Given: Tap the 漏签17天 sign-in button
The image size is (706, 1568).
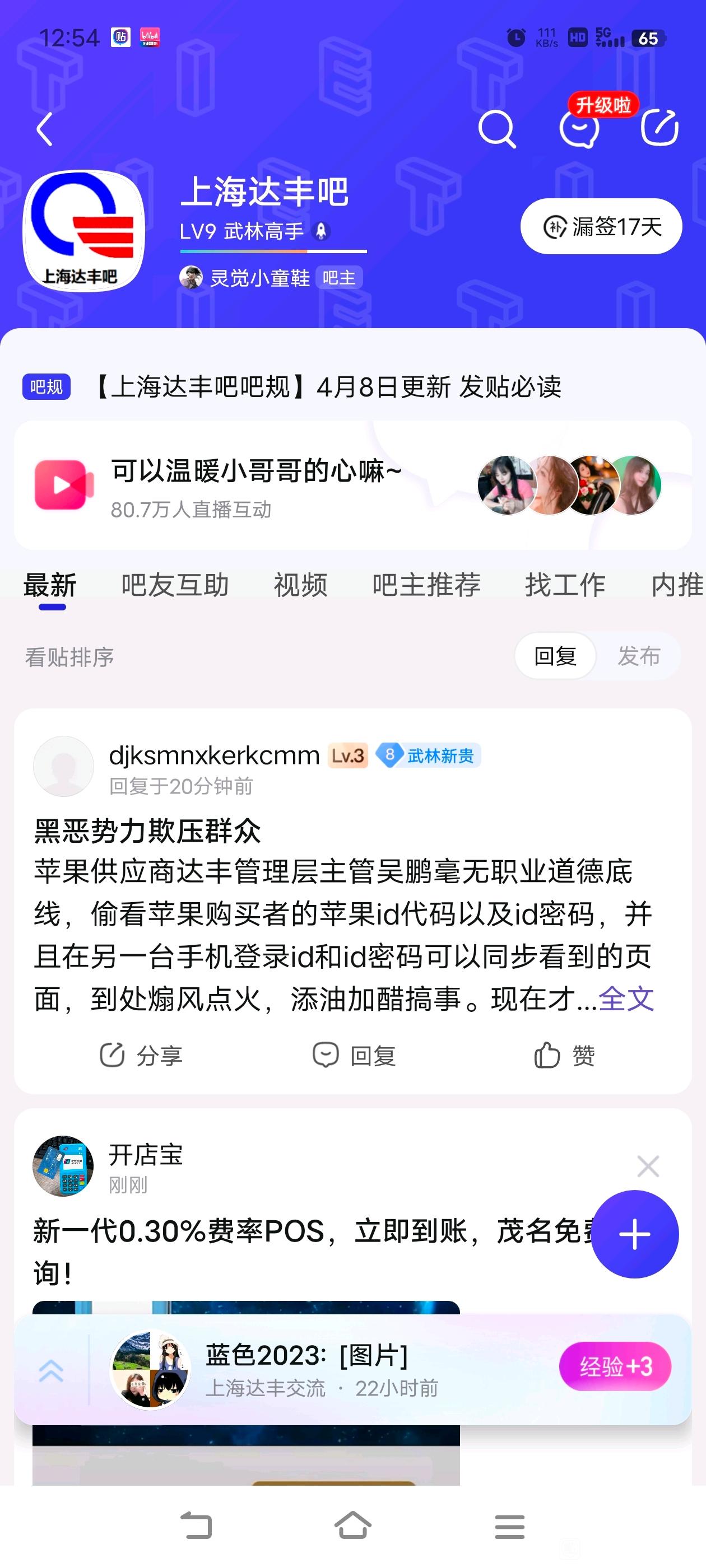Looking at the screenshot, I should click(601, 226).
